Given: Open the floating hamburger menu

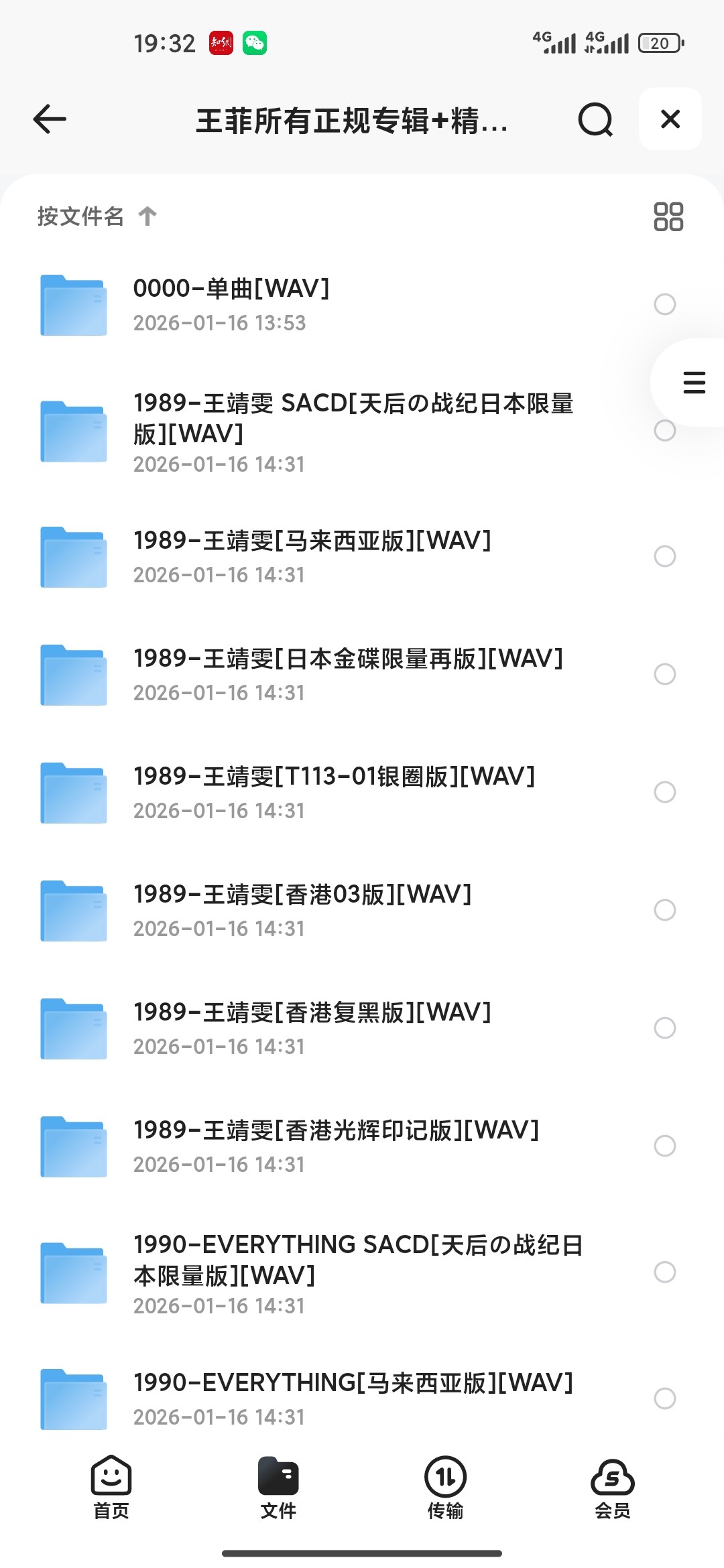Looking at the screenshot, I should tap(694, 383).
